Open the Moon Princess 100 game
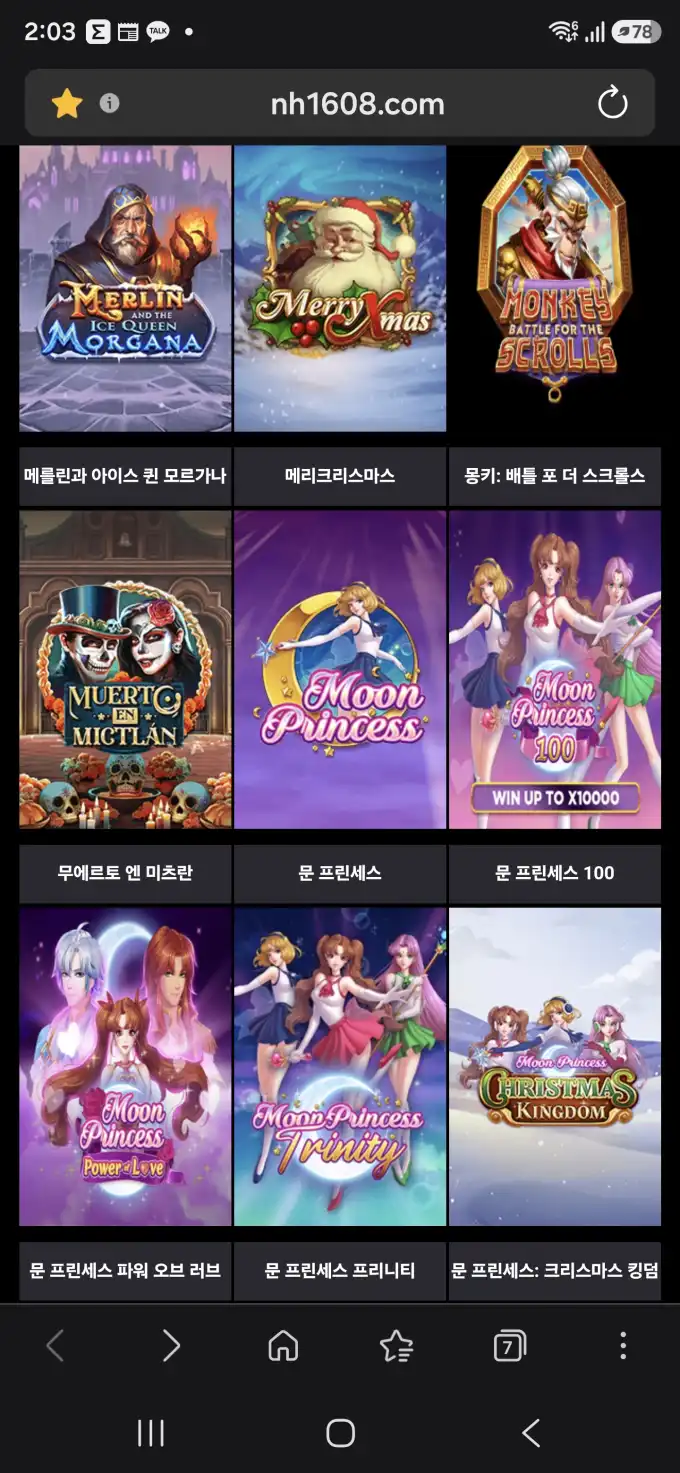Image resolution: width=680 pixels, height=1473 pixels. (555, 669)
